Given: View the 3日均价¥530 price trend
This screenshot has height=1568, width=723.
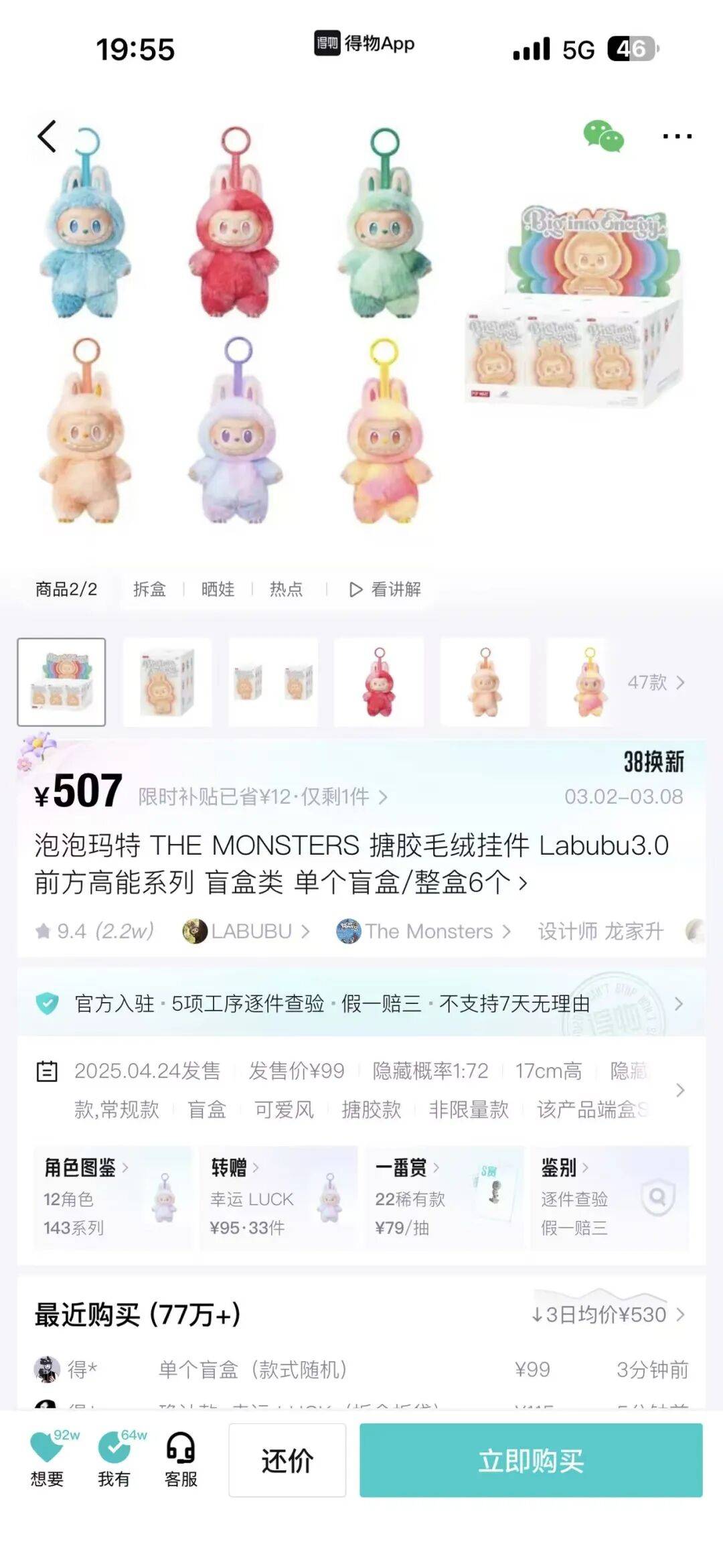Looking at the screenshot, I should [608, 1314].
